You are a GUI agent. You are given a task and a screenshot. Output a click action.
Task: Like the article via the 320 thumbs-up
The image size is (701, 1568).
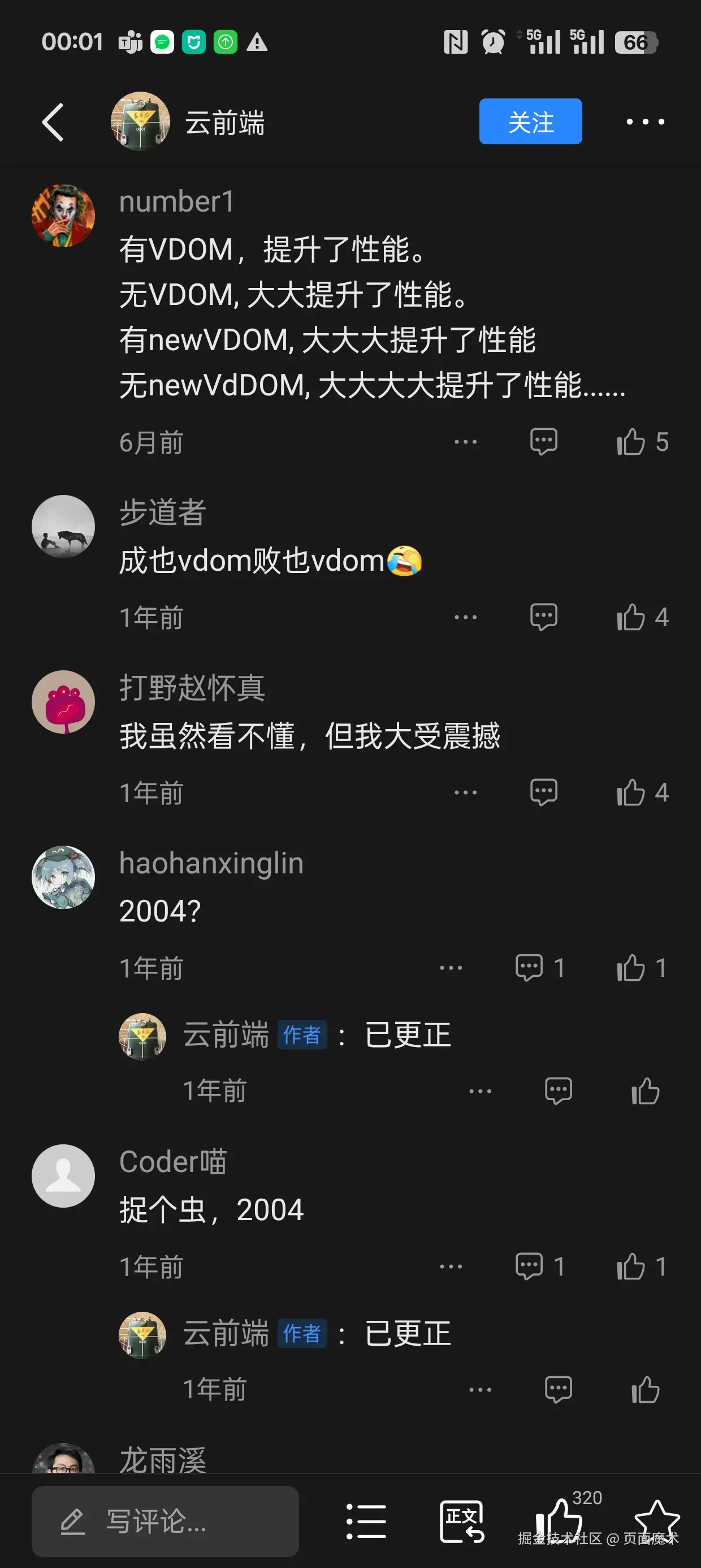click(560, 1521)
